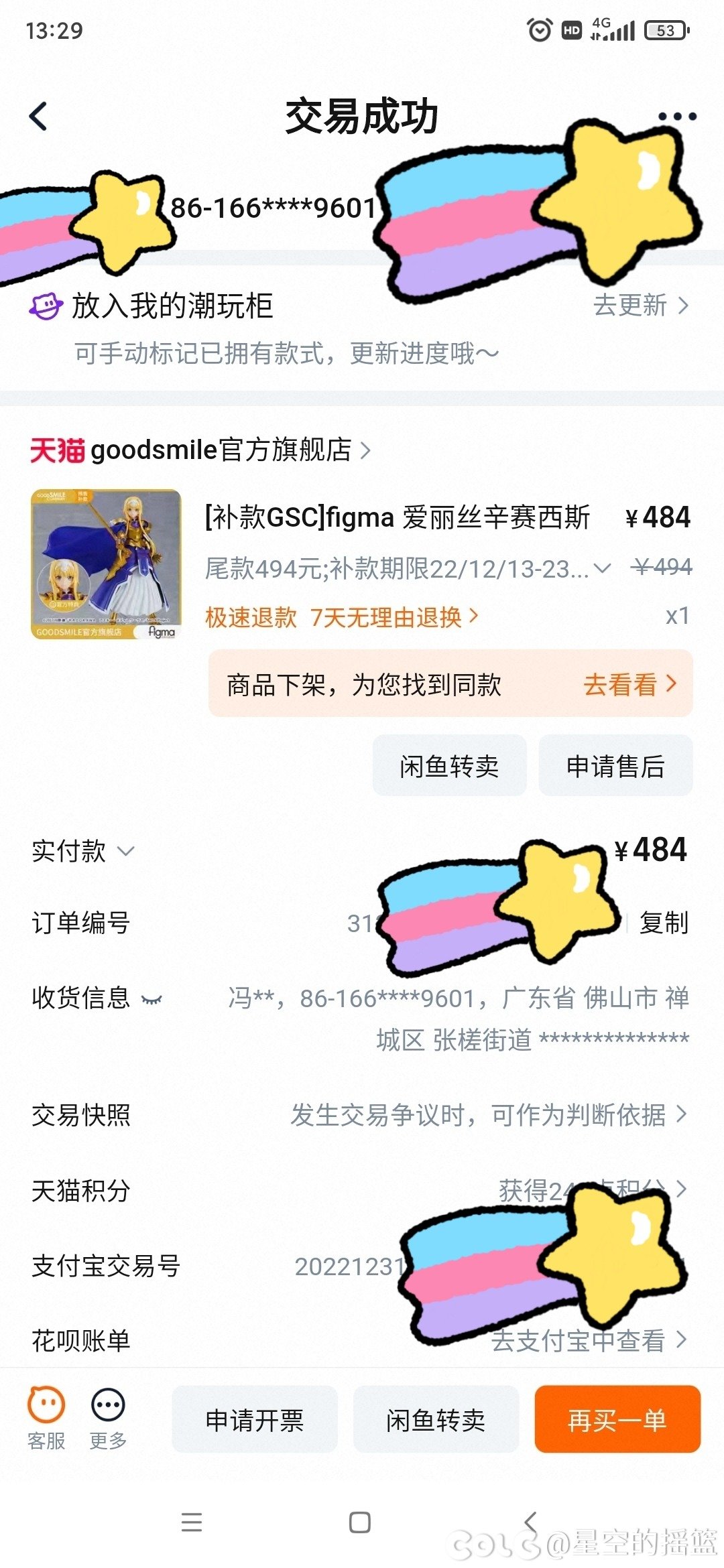Contact 客服 from the bottom bar
The width and height of the screenshot is (724, 1568).
point(46,1419)
